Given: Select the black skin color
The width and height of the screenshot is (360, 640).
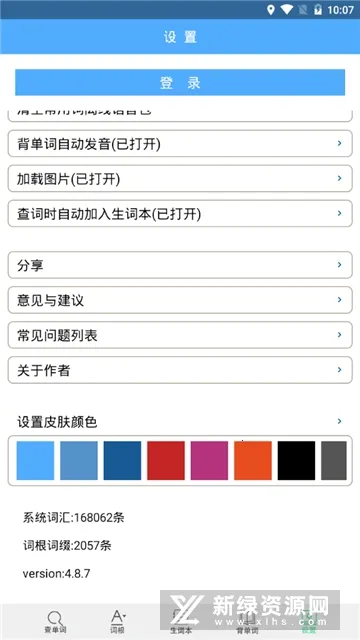Looking at the screenshot, I should pyautogui.click(x=296, y=460).
